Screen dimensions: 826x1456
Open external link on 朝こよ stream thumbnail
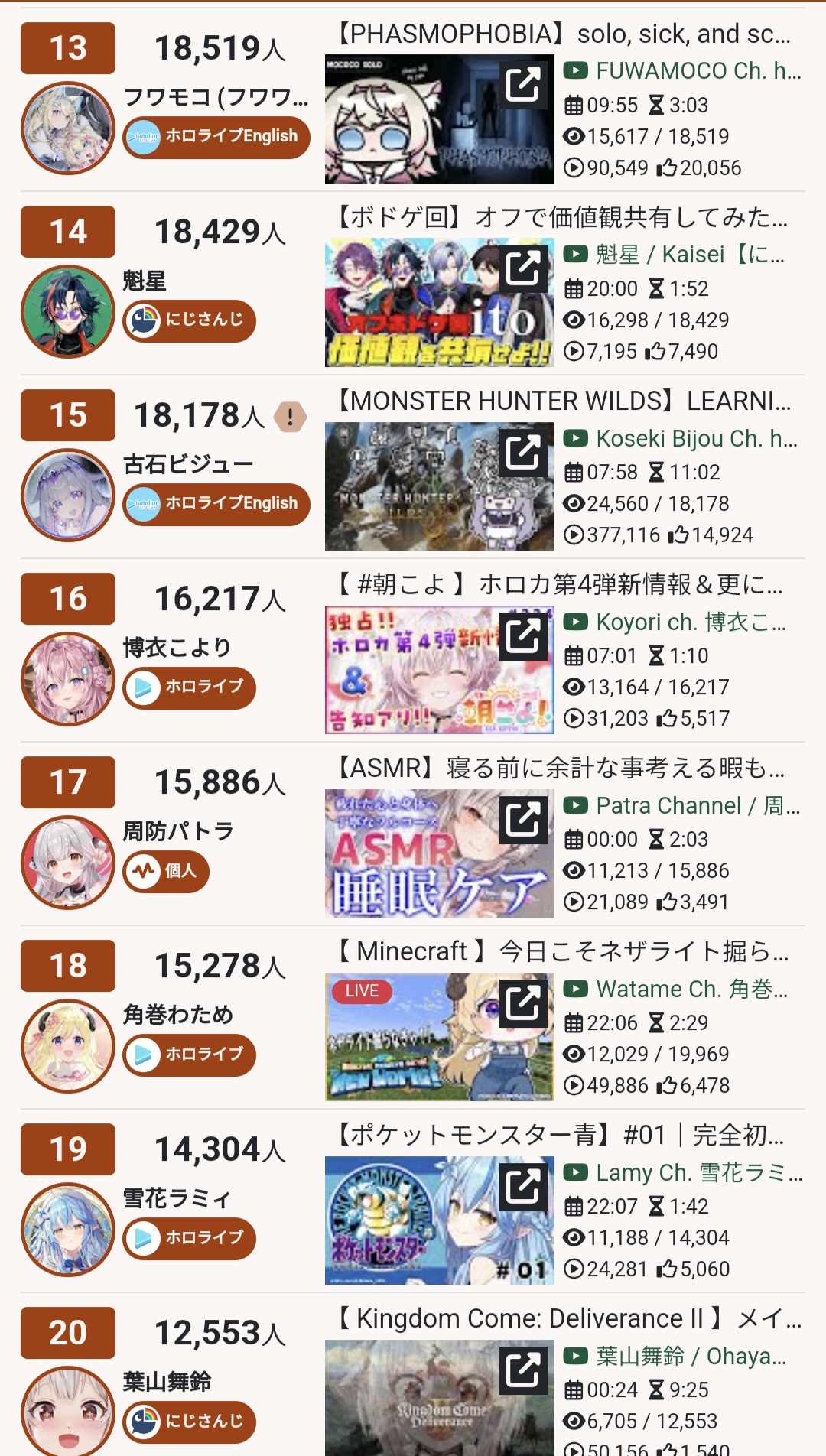click(524, 635)
